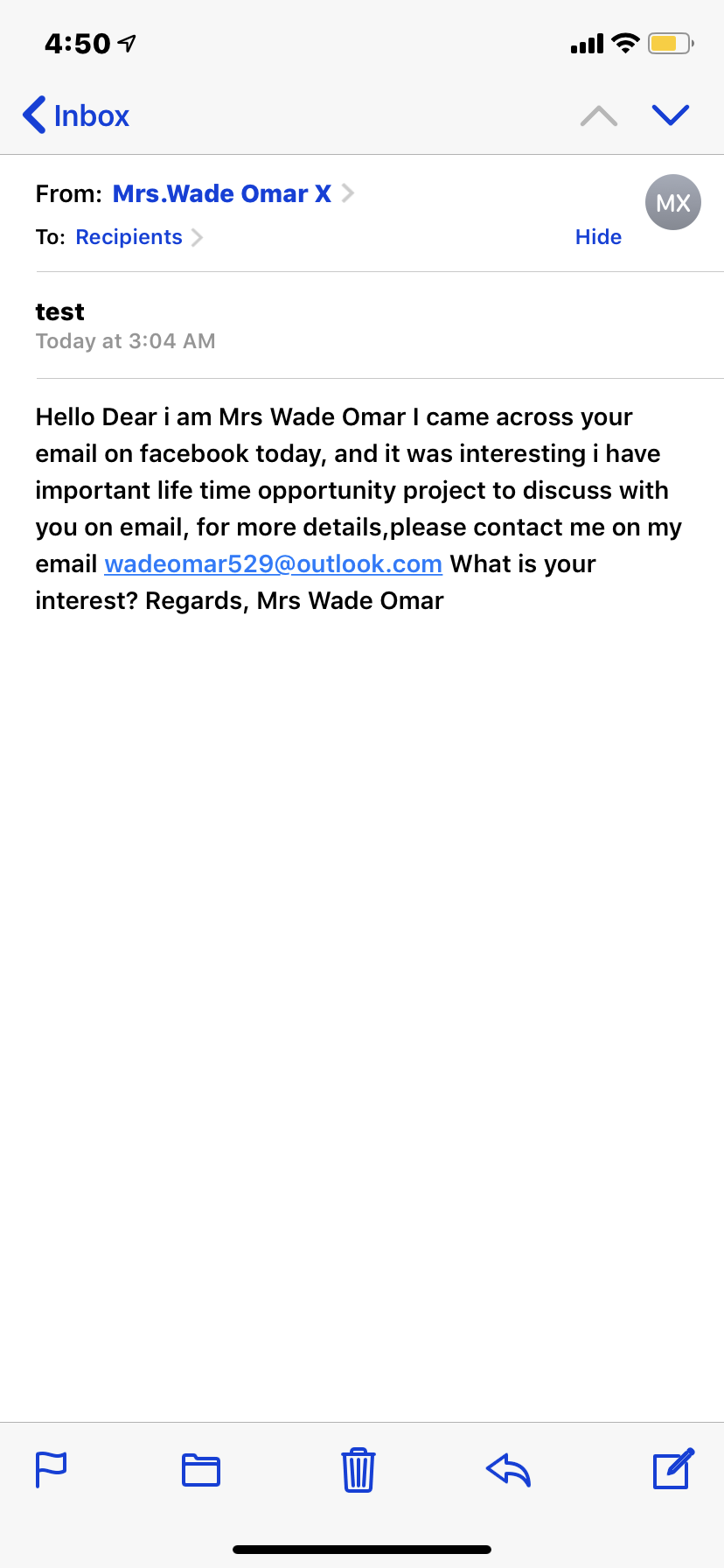Move message to a folder
This screenshot has height=1568, width=724.
[x=201, y=1469]
